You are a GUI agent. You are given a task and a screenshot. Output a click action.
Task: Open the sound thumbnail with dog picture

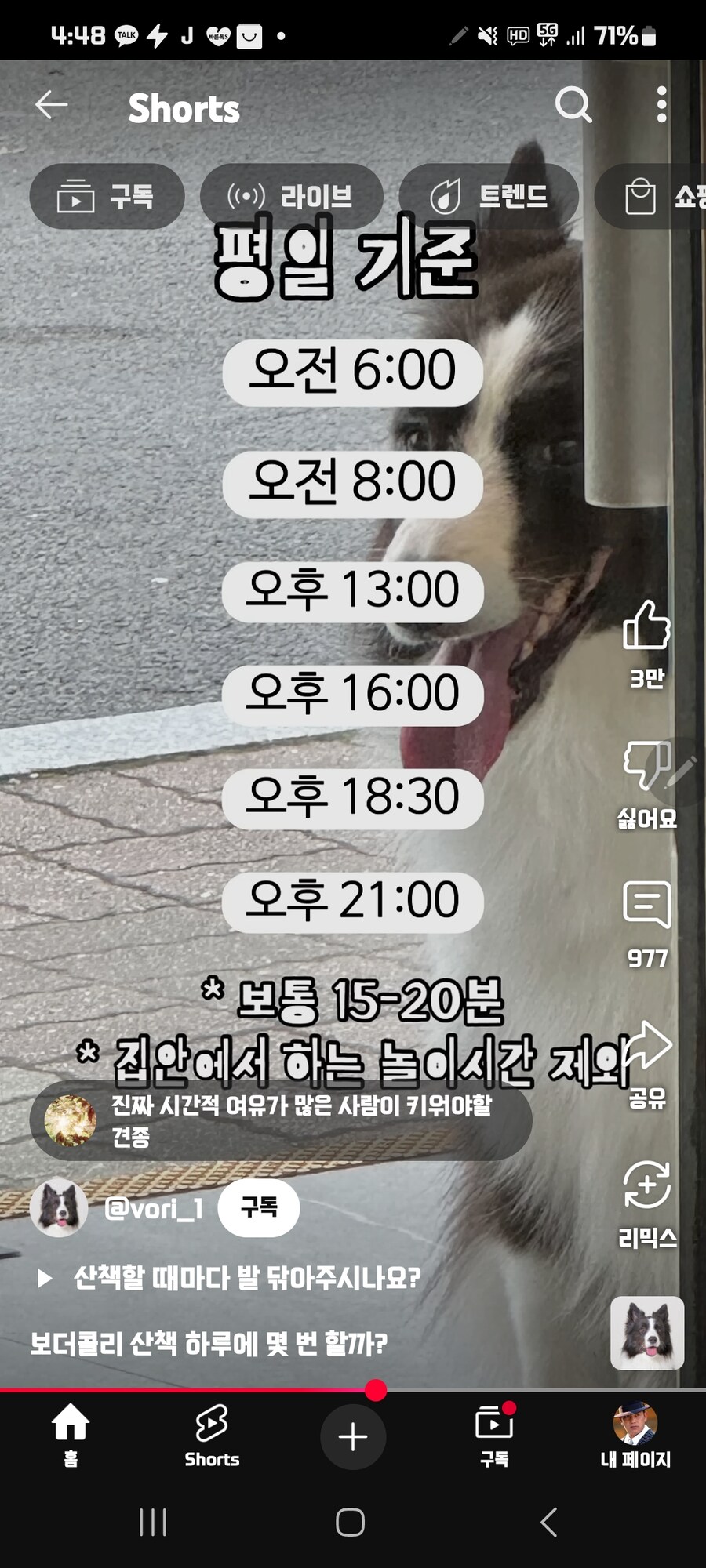647,1333
